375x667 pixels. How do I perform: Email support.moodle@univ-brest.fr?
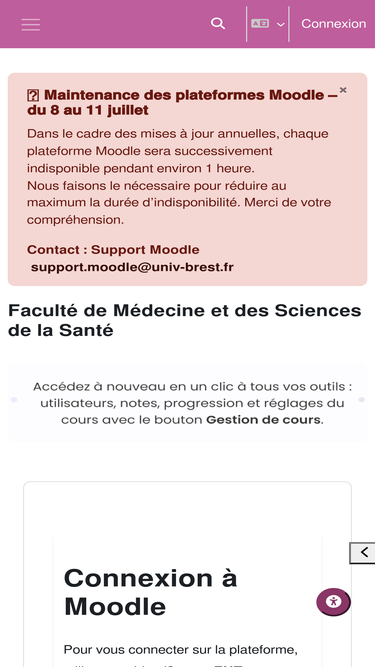pyautogui.click(x=132, y=267)
